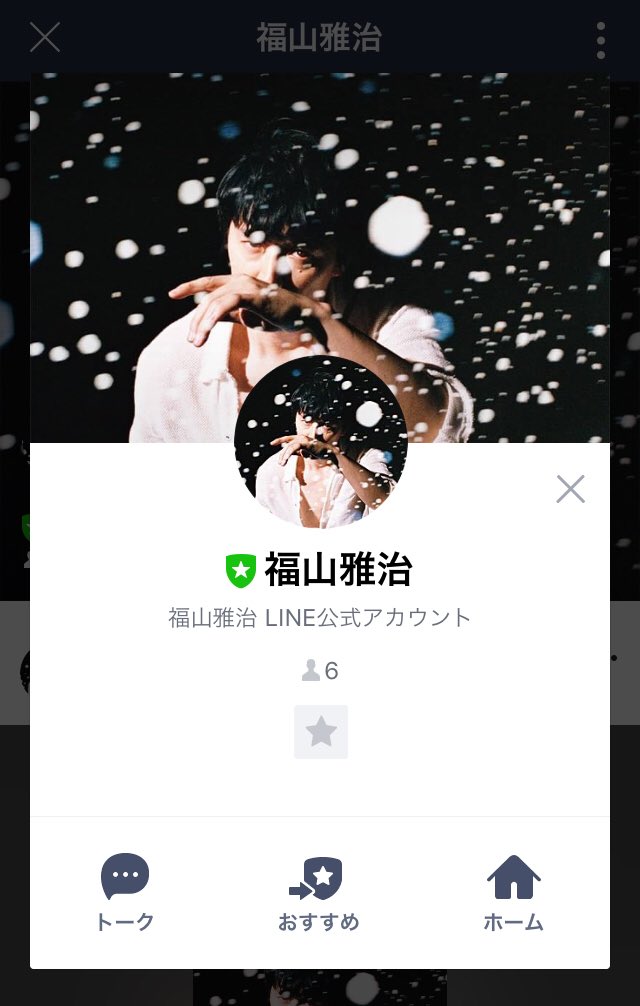View the round profile picture
Viewport: 640px width, 1006px height.
click(321, 442)
